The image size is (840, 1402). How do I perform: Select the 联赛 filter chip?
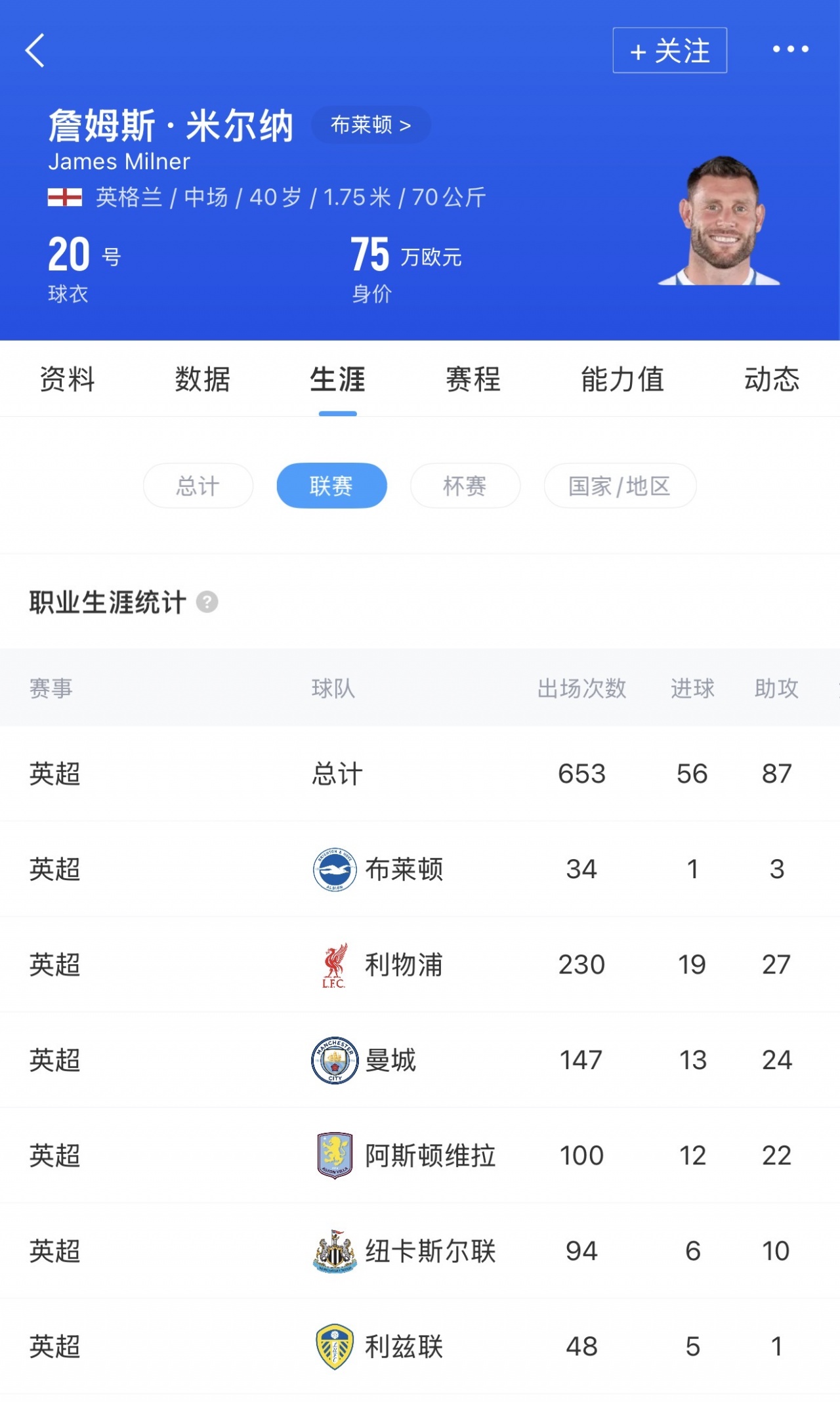[331, 486]
